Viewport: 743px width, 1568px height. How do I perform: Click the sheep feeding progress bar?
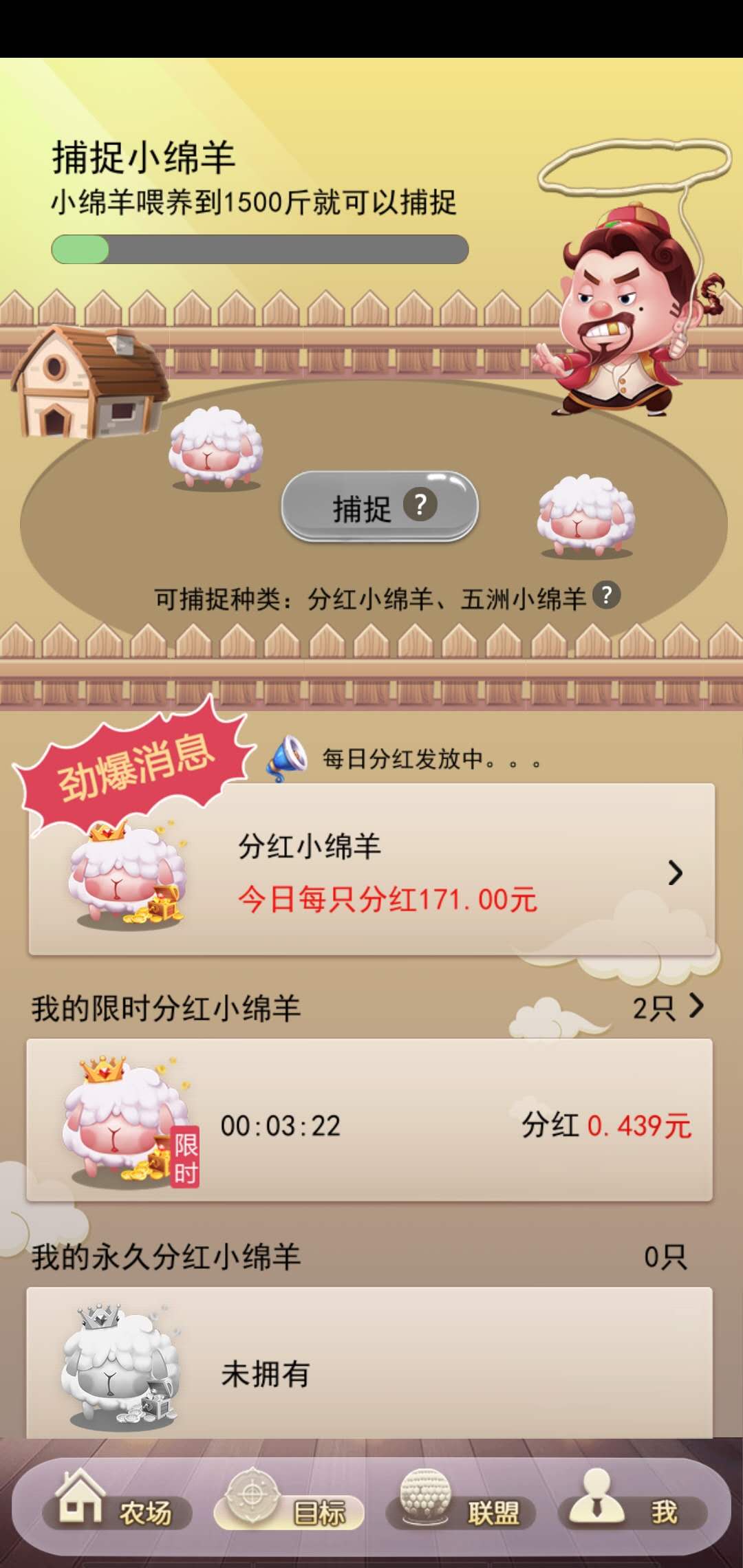(x=261, y=250)
